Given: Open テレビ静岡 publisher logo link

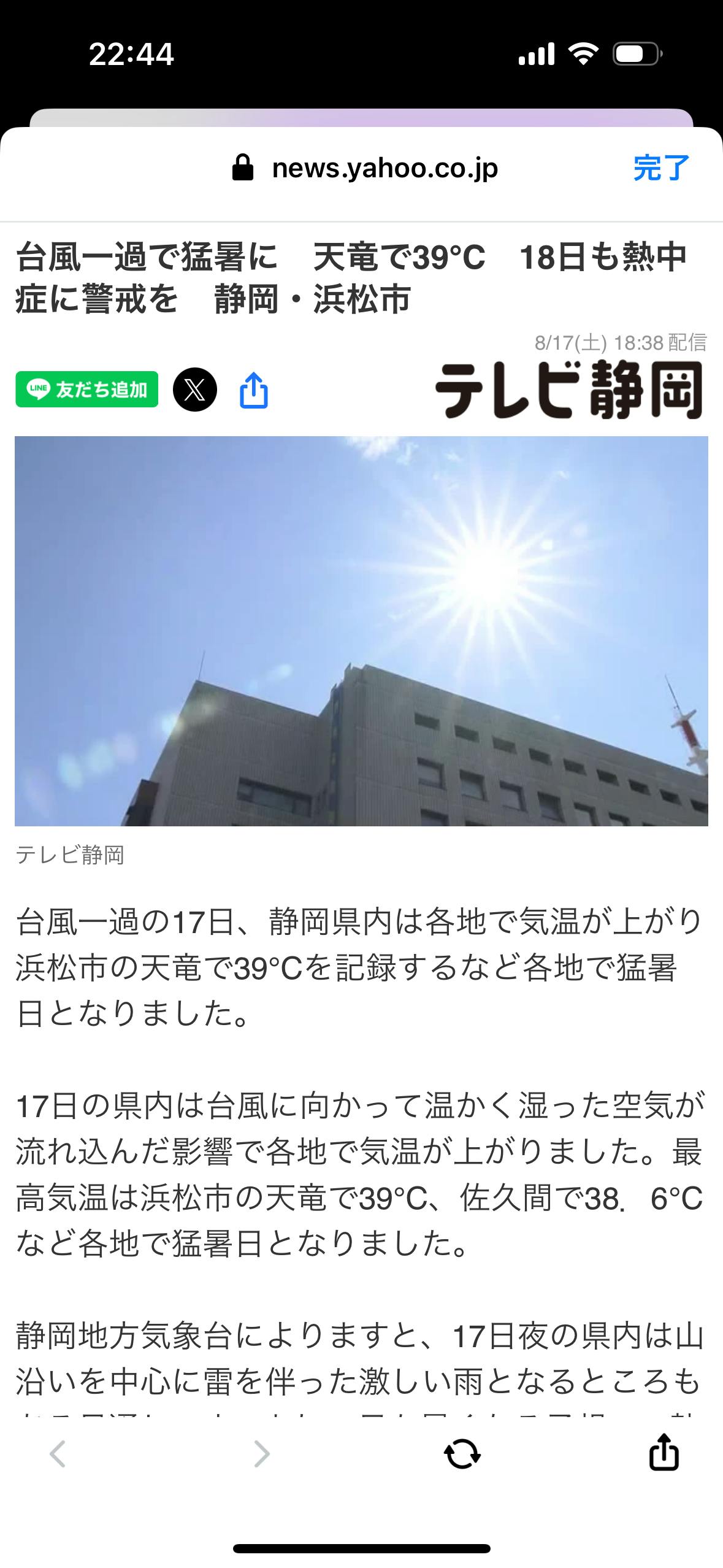Looking at the screenshot, I should coord(569,390).
